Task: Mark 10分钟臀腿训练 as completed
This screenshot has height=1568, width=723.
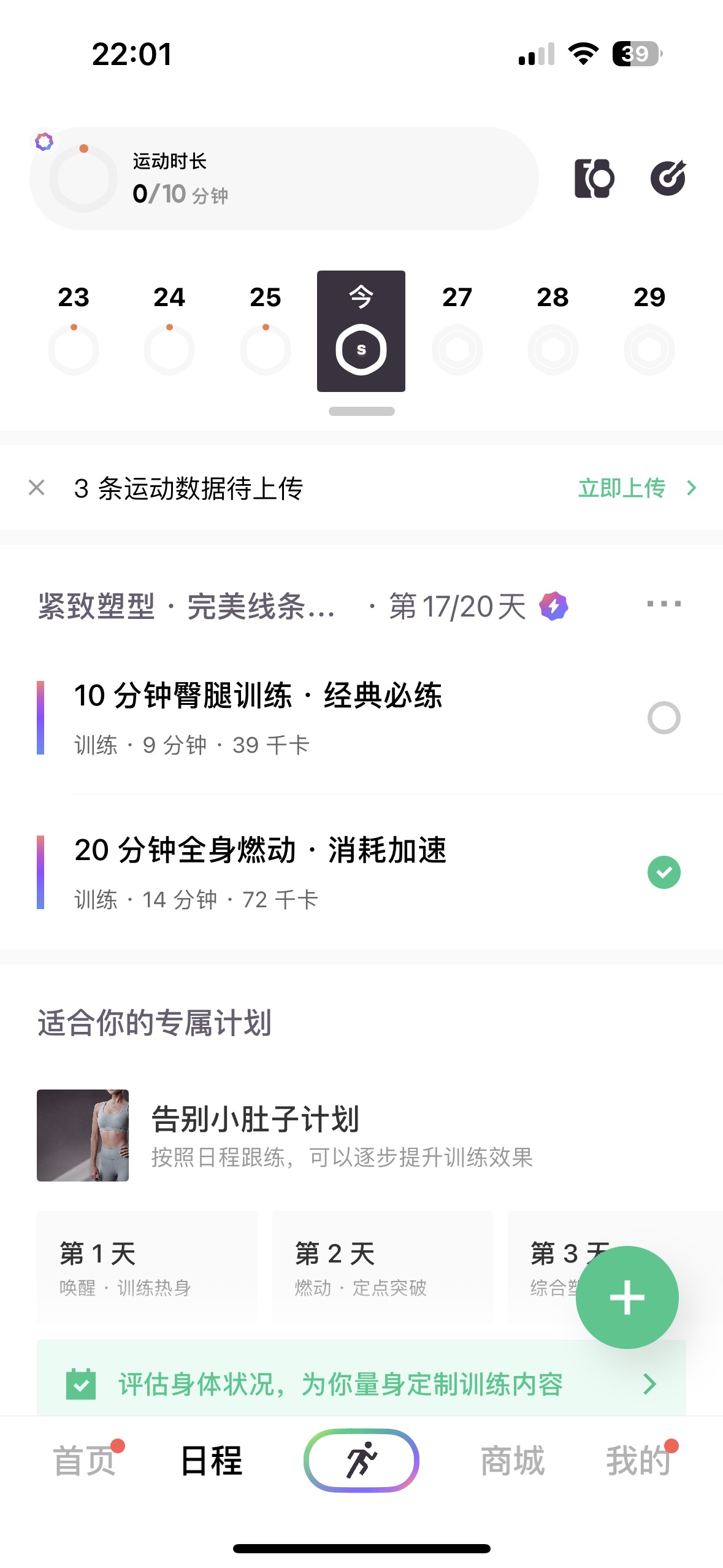Action: (664, 717)
